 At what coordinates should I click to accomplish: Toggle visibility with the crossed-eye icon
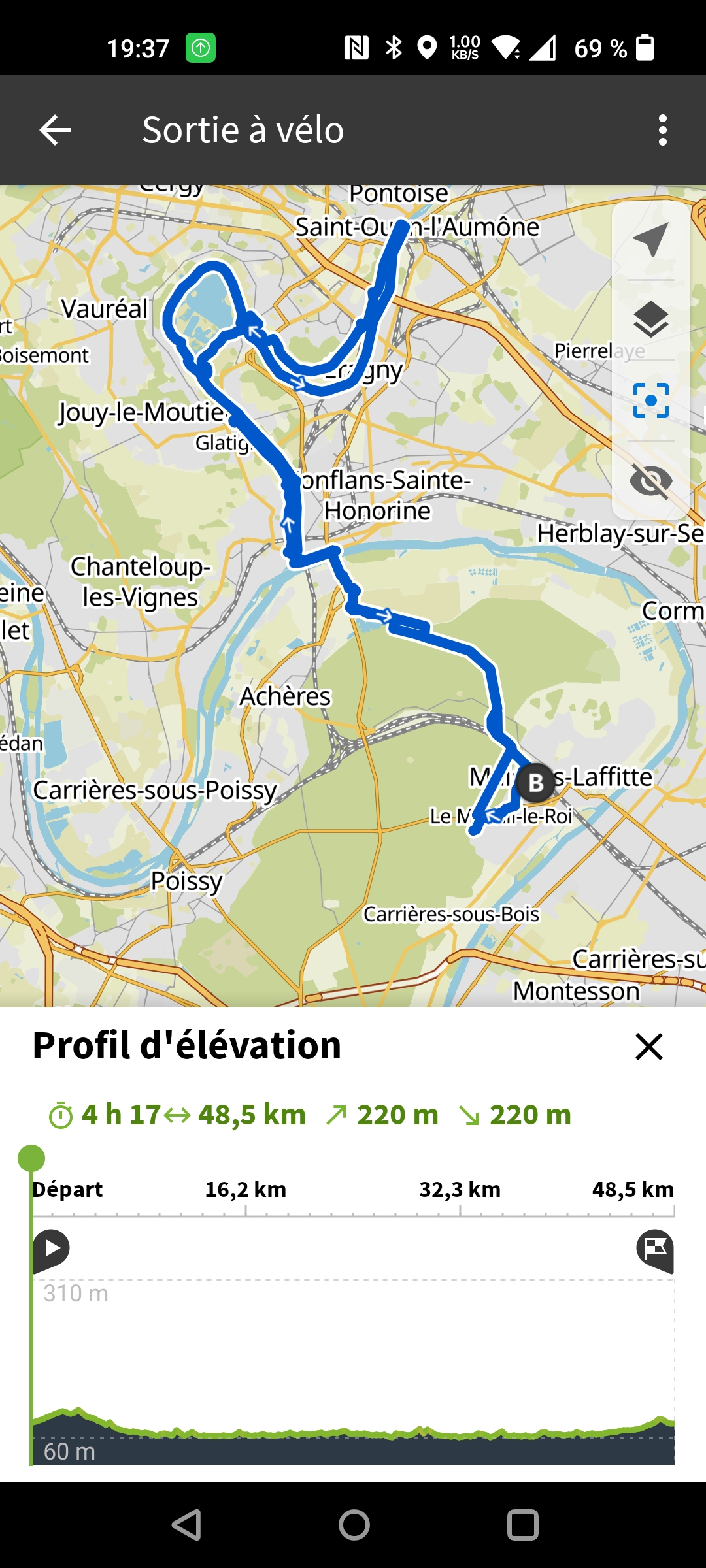pyautogui.click(x=650, y=482)
